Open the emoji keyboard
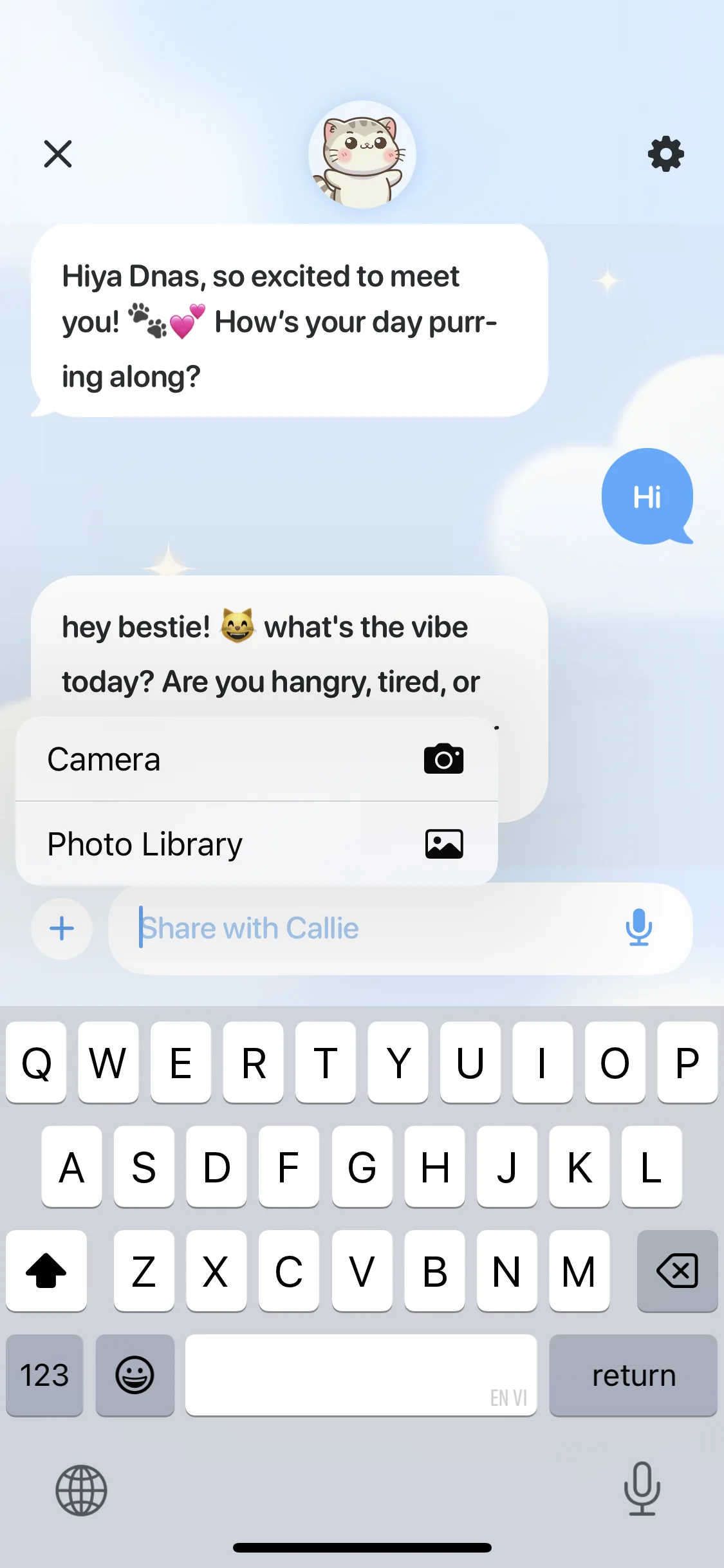The height and width of the screenshot is (1568, 724). click(135, 1376)
